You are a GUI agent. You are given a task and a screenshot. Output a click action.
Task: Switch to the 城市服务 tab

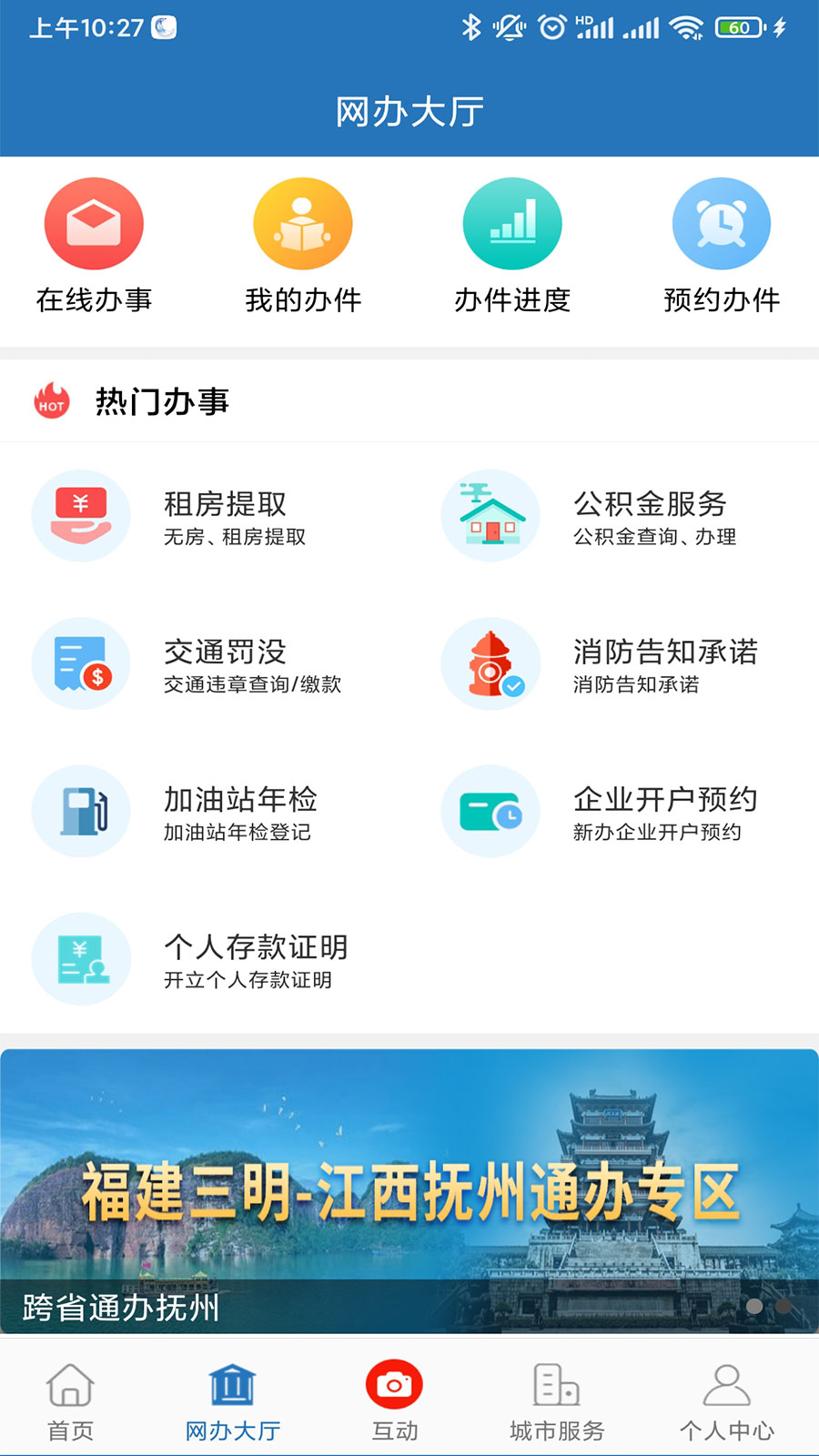tap(557, 1401)
